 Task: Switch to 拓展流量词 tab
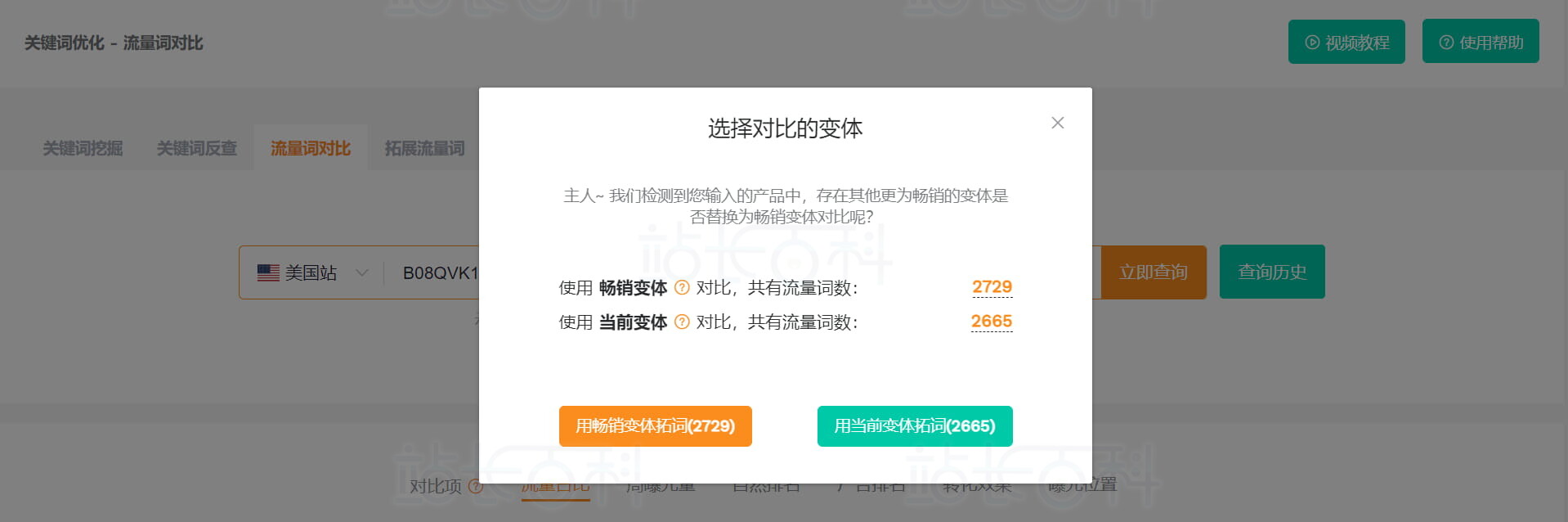click(423, 148)
